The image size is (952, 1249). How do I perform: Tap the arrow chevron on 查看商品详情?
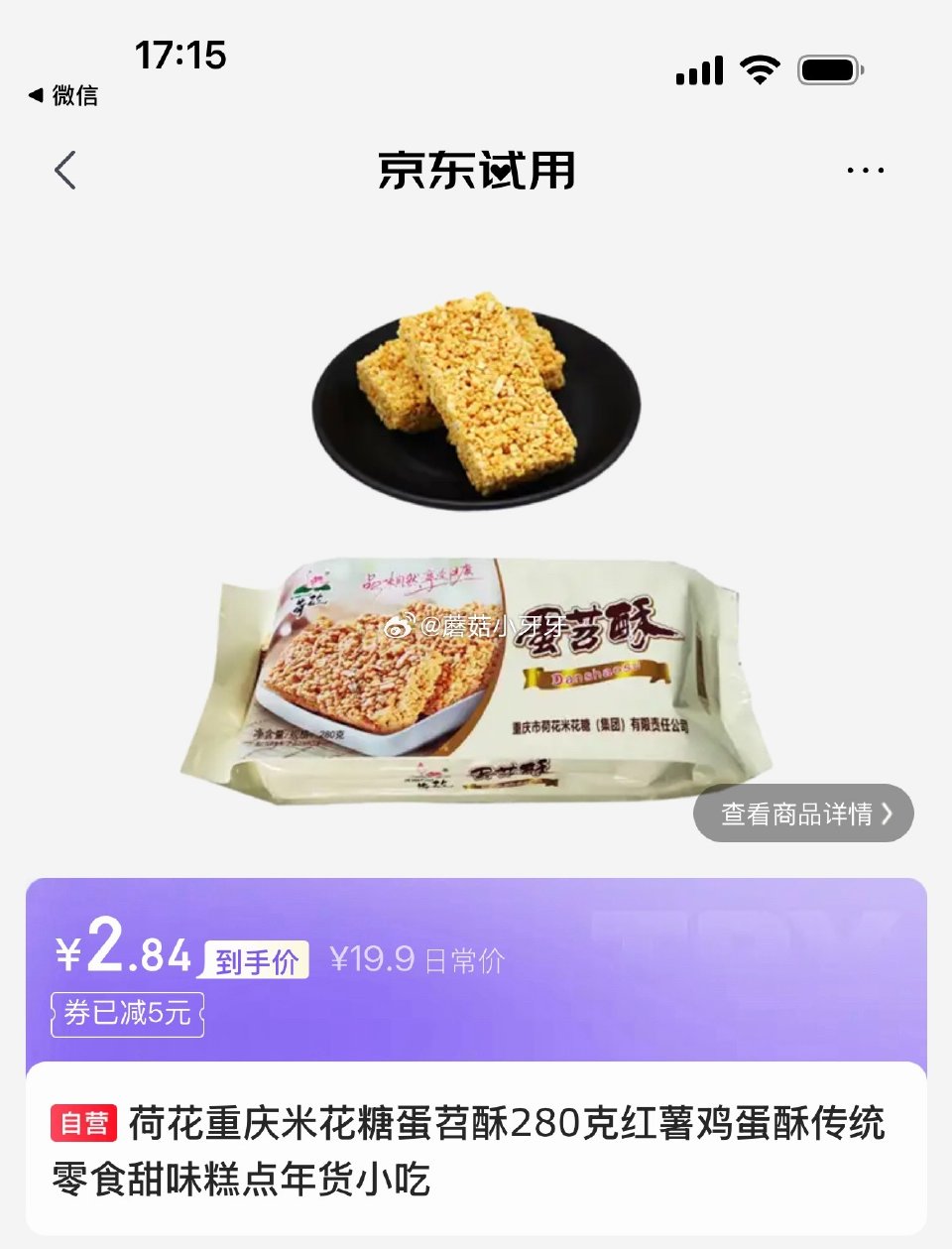tap(889, 812)
